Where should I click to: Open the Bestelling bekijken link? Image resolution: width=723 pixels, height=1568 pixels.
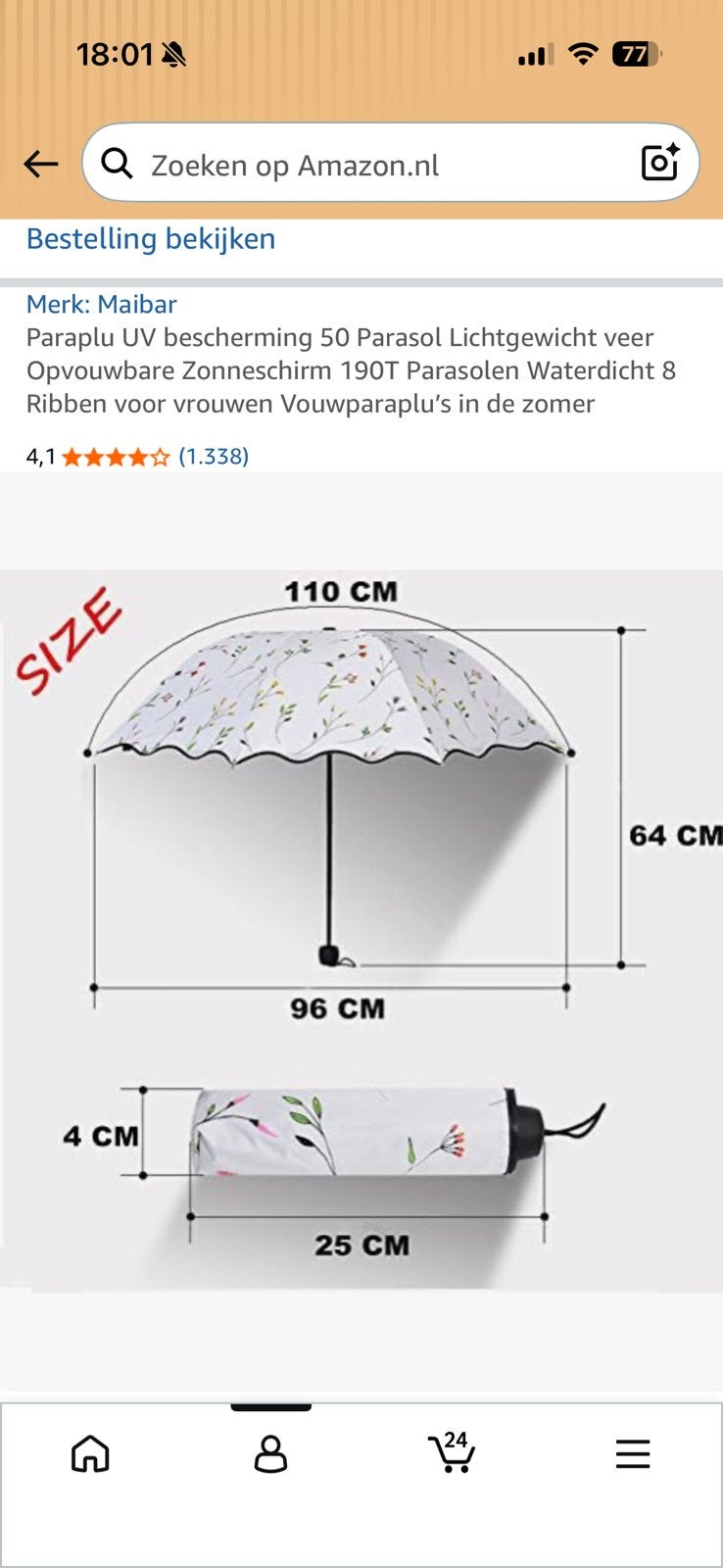[151, 238]
